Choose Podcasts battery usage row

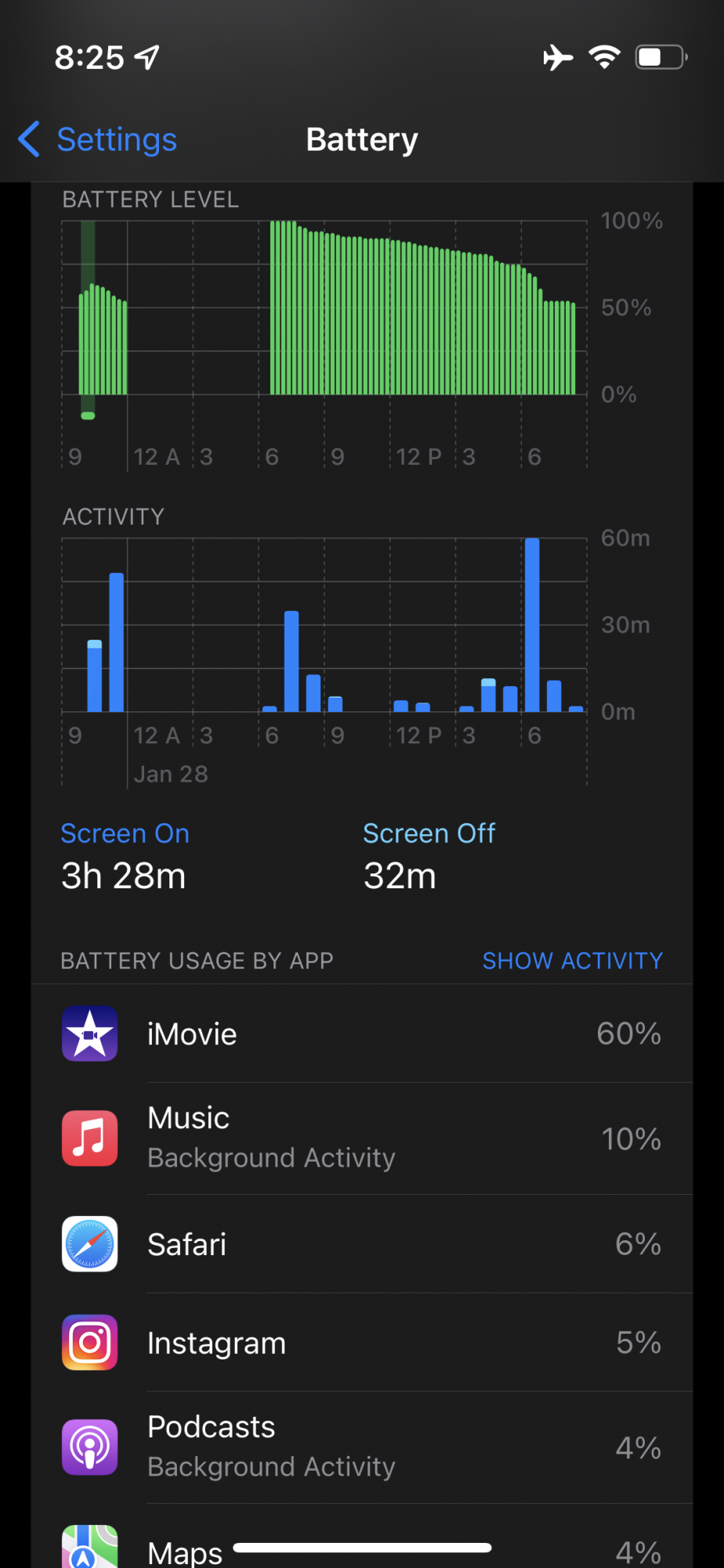[x=362, y=1446]
